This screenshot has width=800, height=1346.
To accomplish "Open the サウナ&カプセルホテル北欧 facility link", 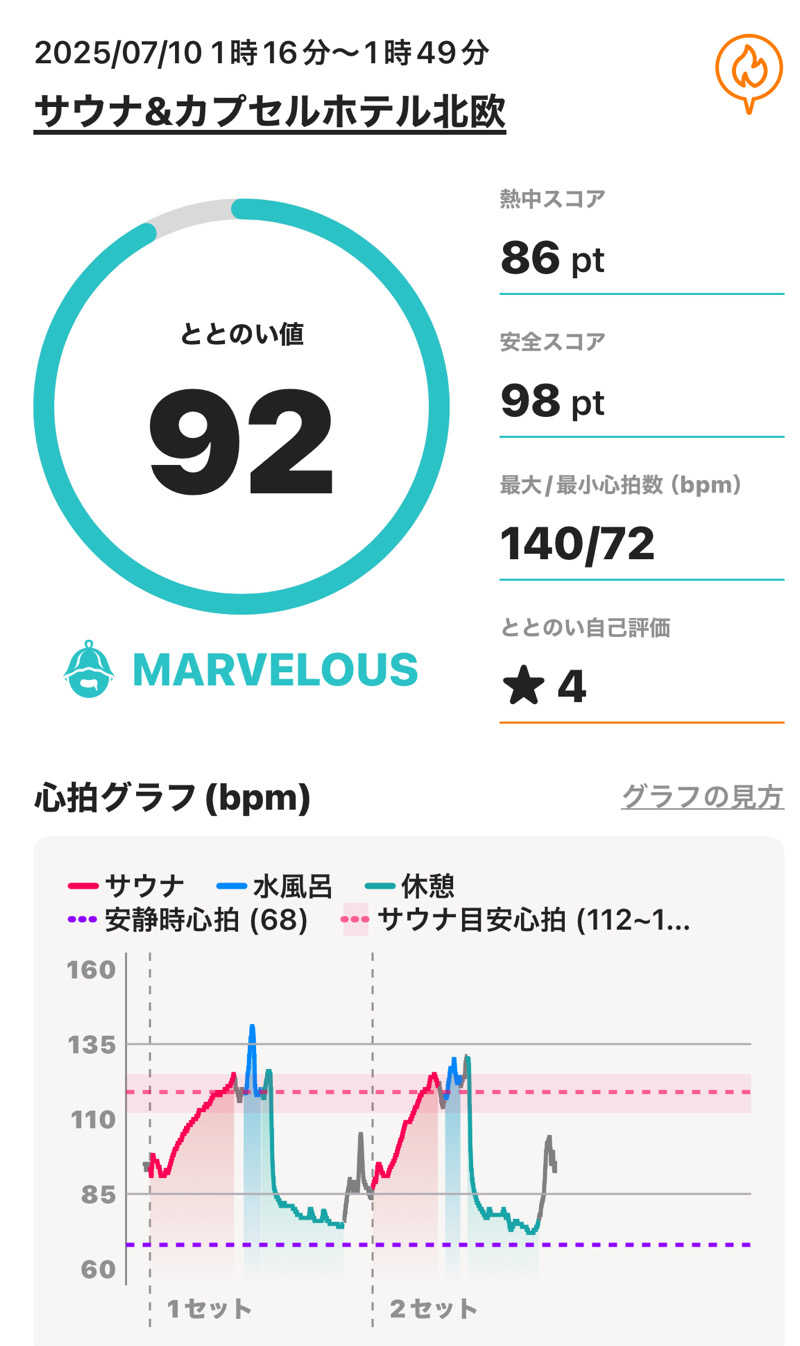I will click(x=270, y=112).
